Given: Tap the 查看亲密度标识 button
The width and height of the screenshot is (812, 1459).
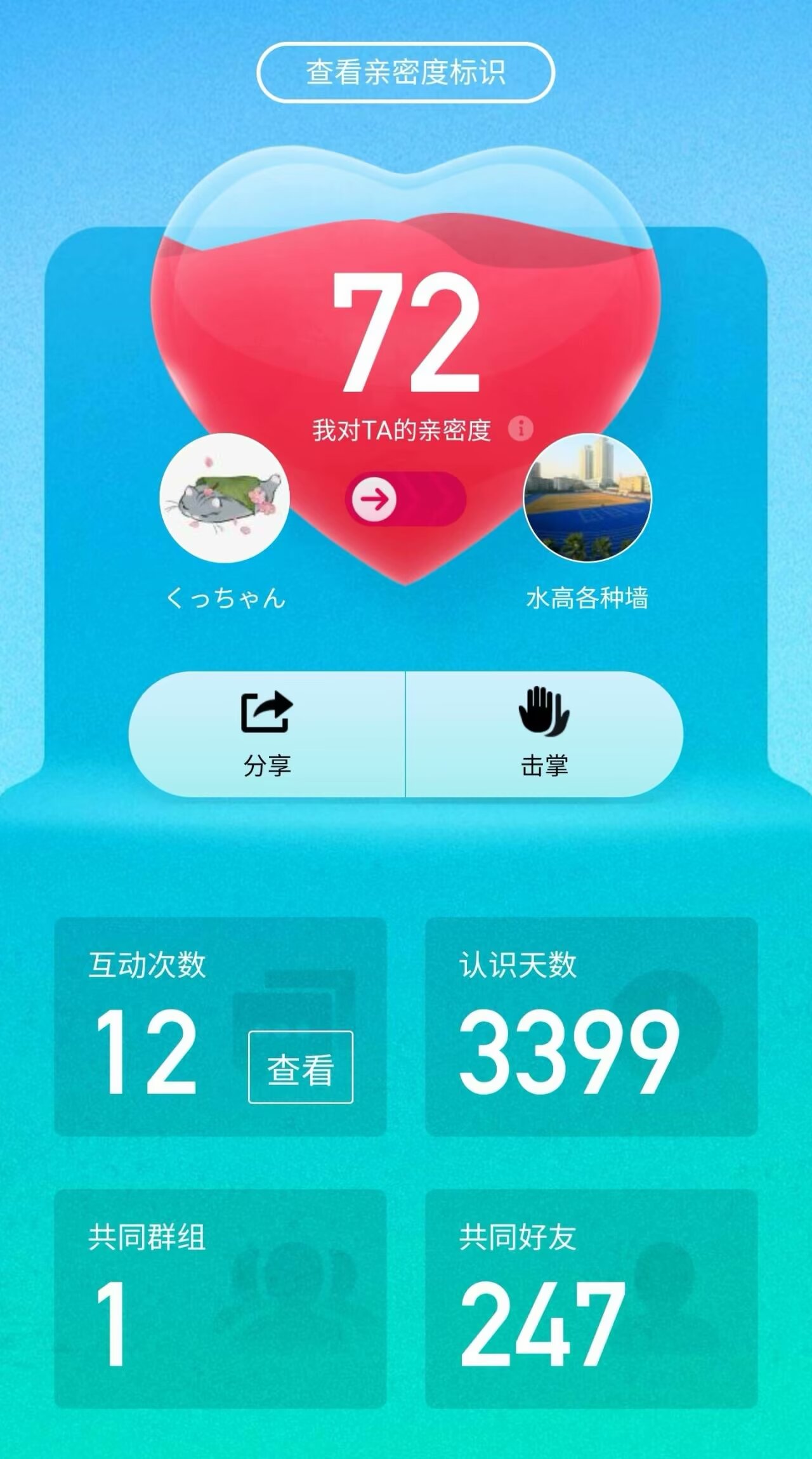Looking at the screenshot, I should 405,72.
